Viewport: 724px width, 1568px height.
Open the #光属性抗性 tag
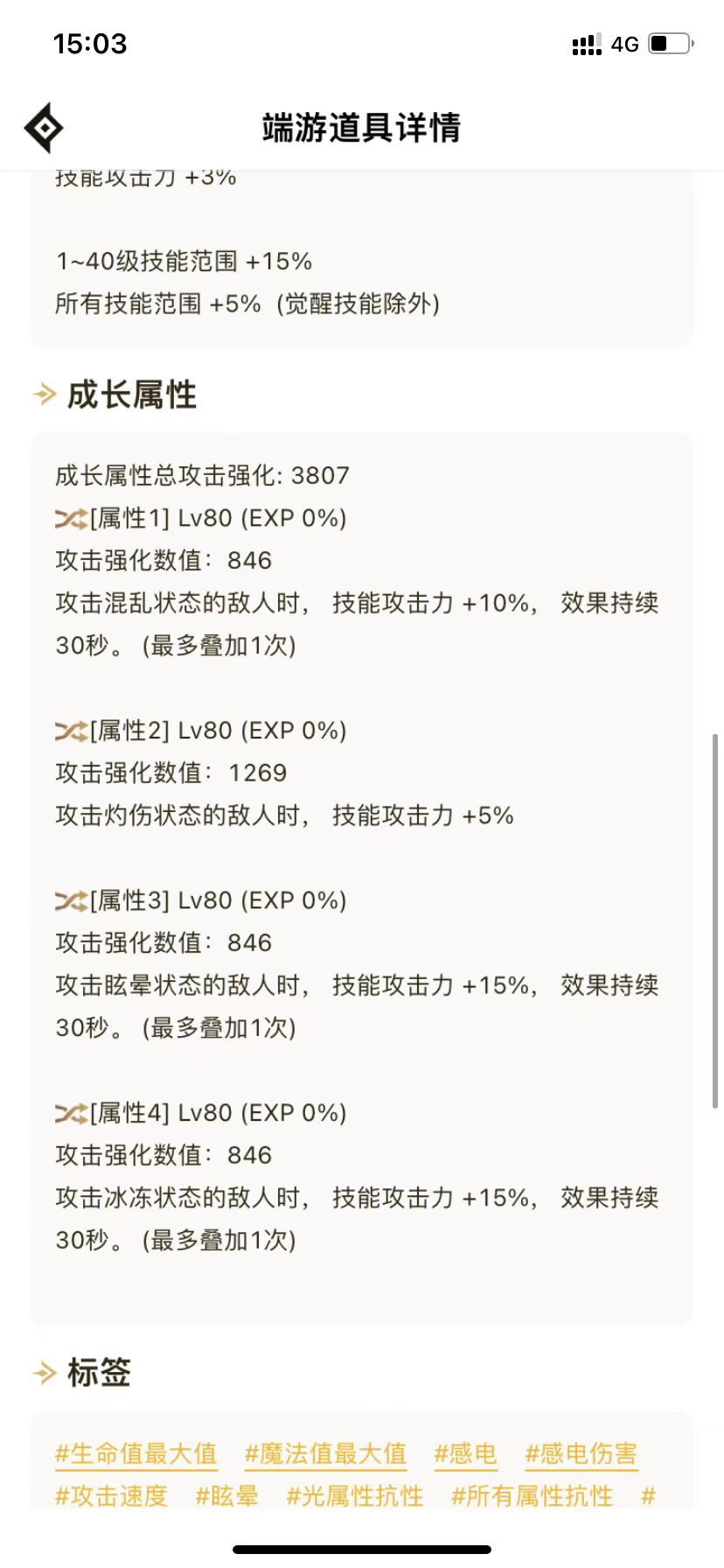(x=354, y=1495)
